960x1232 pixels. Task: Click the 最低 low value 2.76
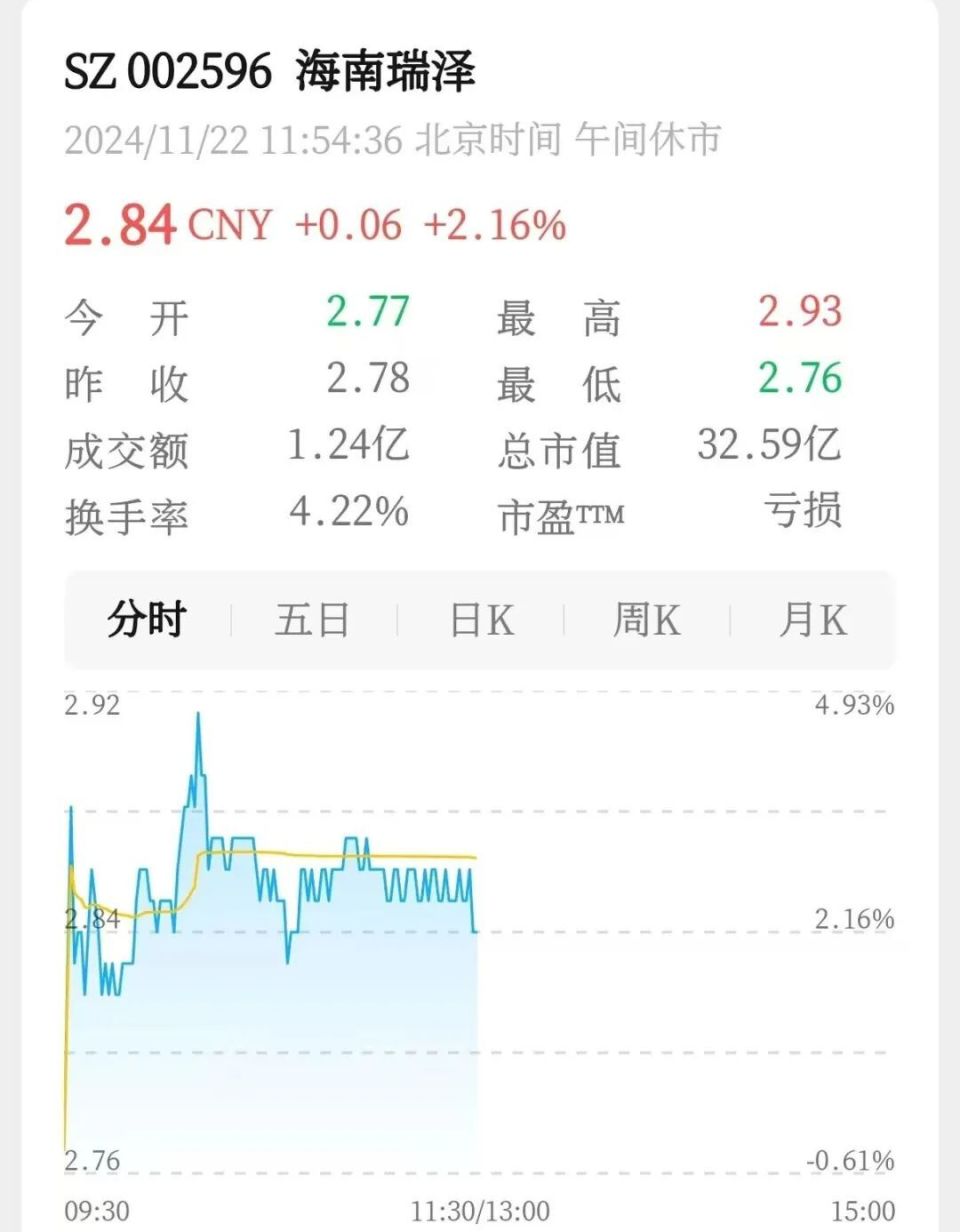(x=799, y=379)
